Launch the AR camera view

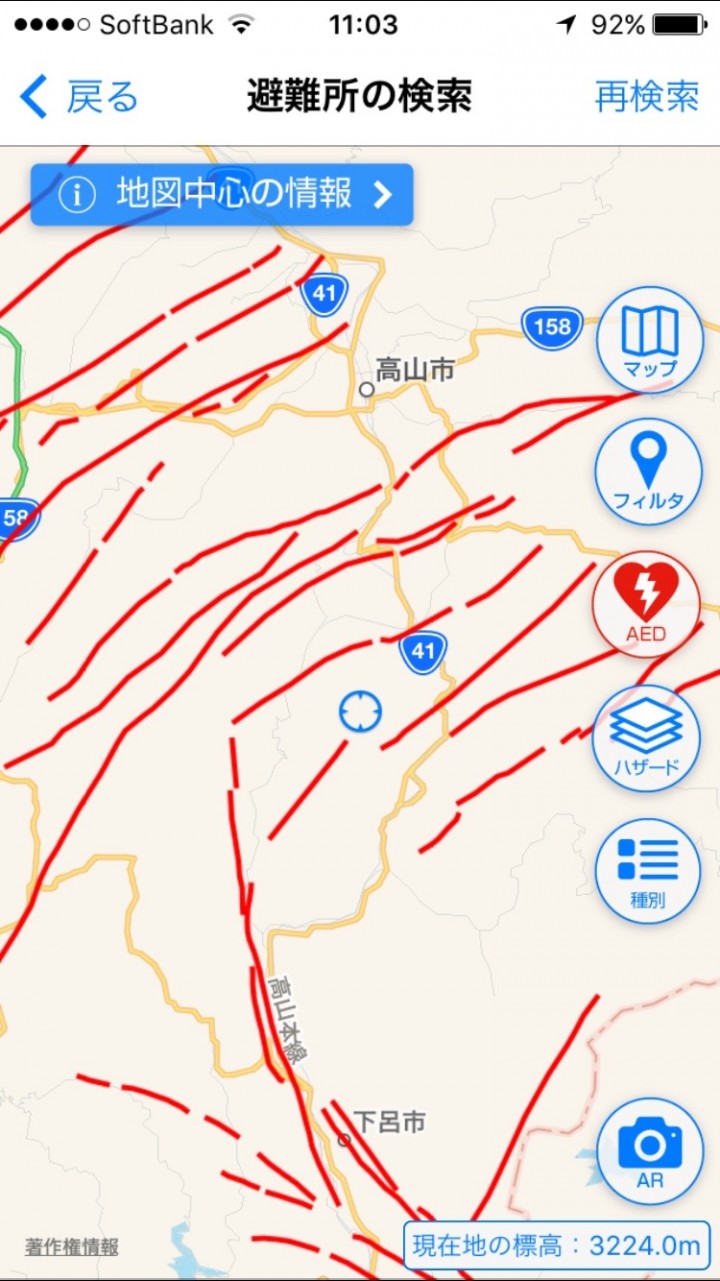click(650, 1152)
